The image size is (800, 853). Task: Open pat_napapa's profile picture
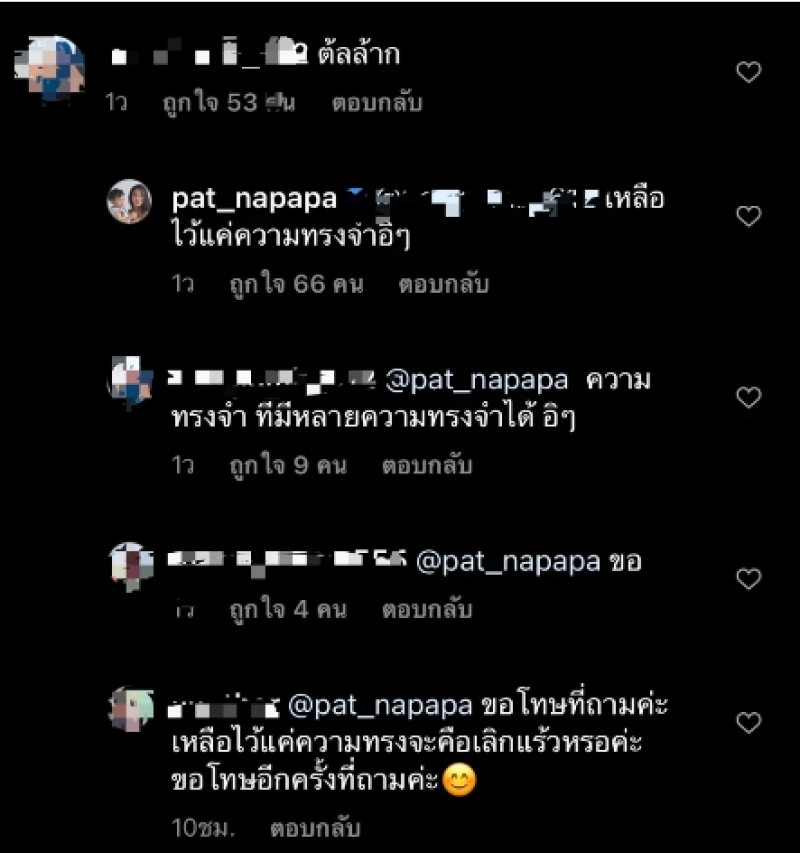pos(129,202)
